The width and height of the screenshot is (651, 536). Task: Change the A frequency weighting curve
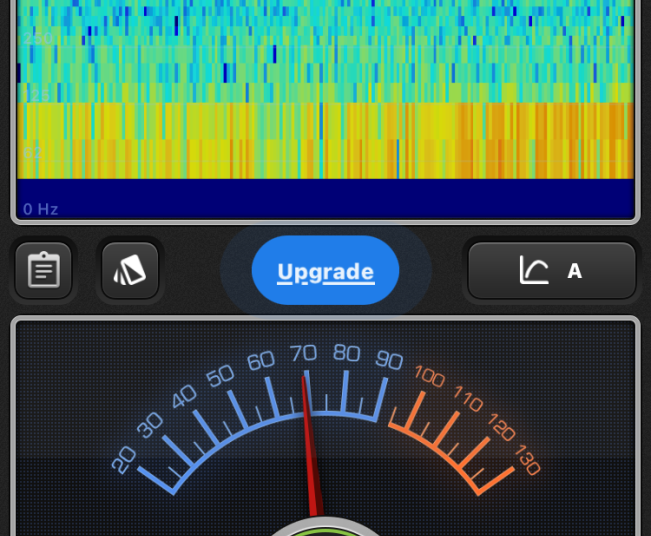coord(552,270)
